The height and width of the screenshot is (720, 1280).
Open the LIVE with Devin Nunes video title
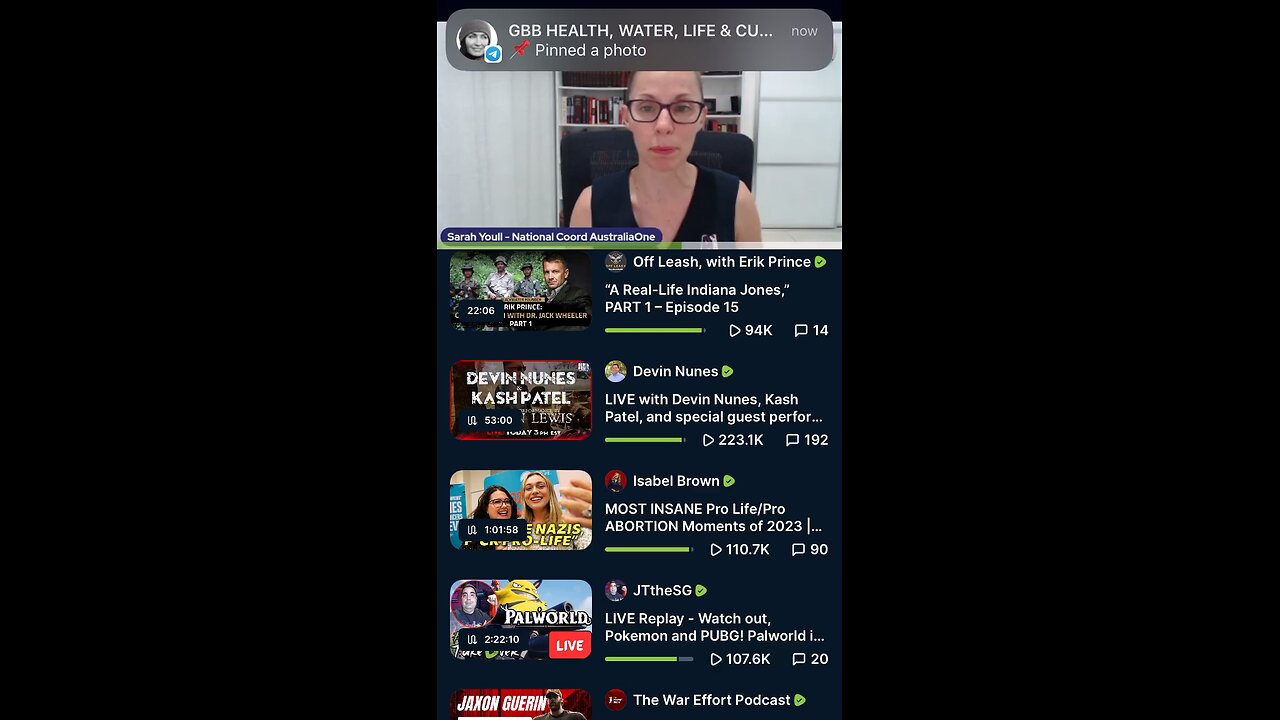coord(713,408)
